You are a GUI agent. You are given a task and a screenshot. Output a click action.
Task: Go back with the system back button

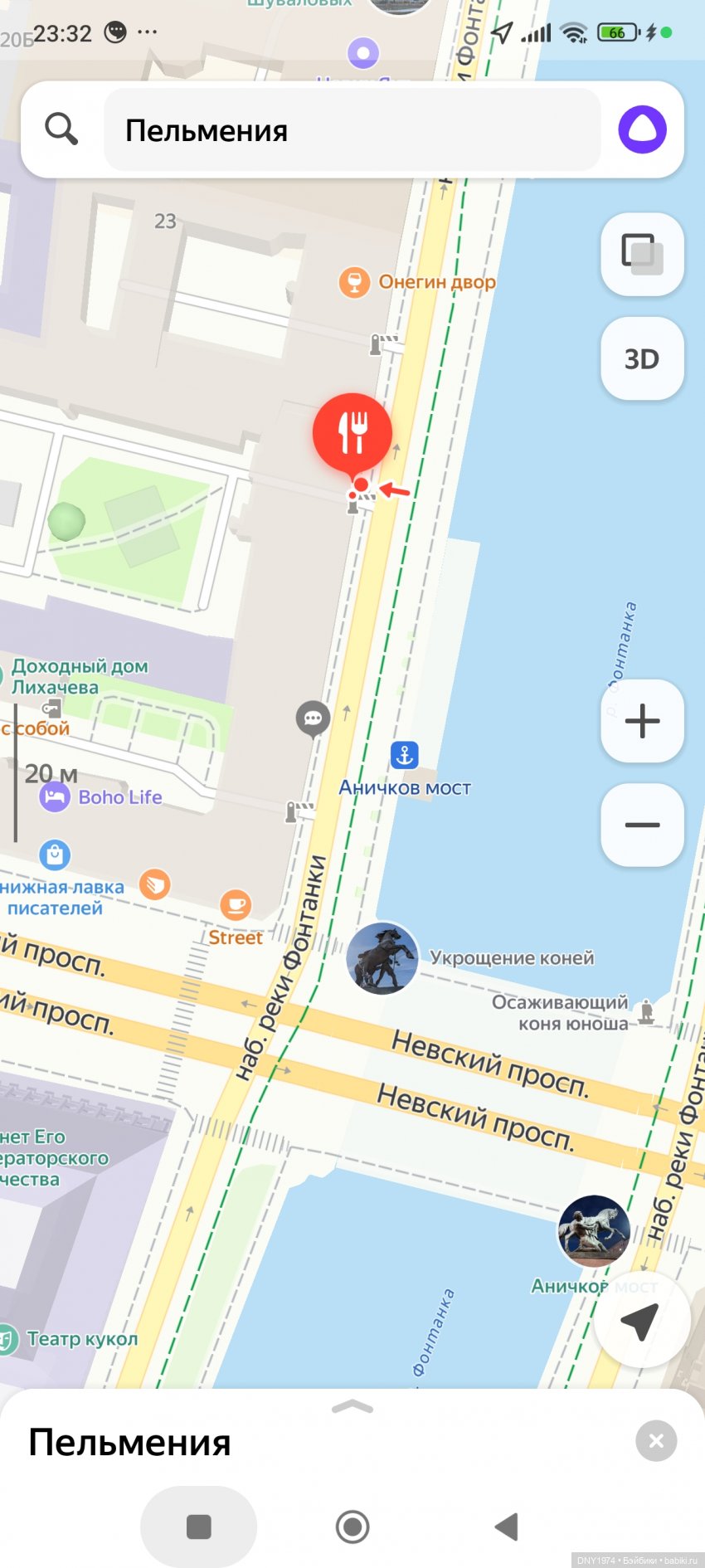(x=506, y=1527)
